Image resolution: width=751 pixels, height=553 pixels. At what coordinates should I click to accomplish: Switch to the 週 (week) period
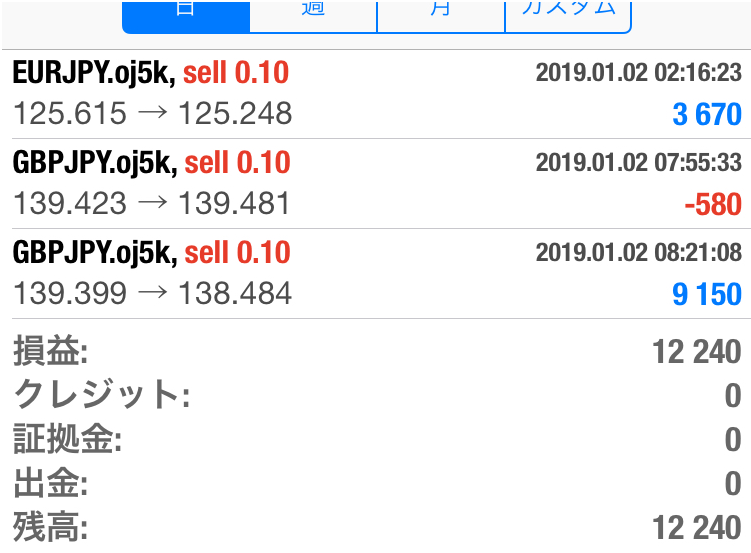click(x=312, y=14)
